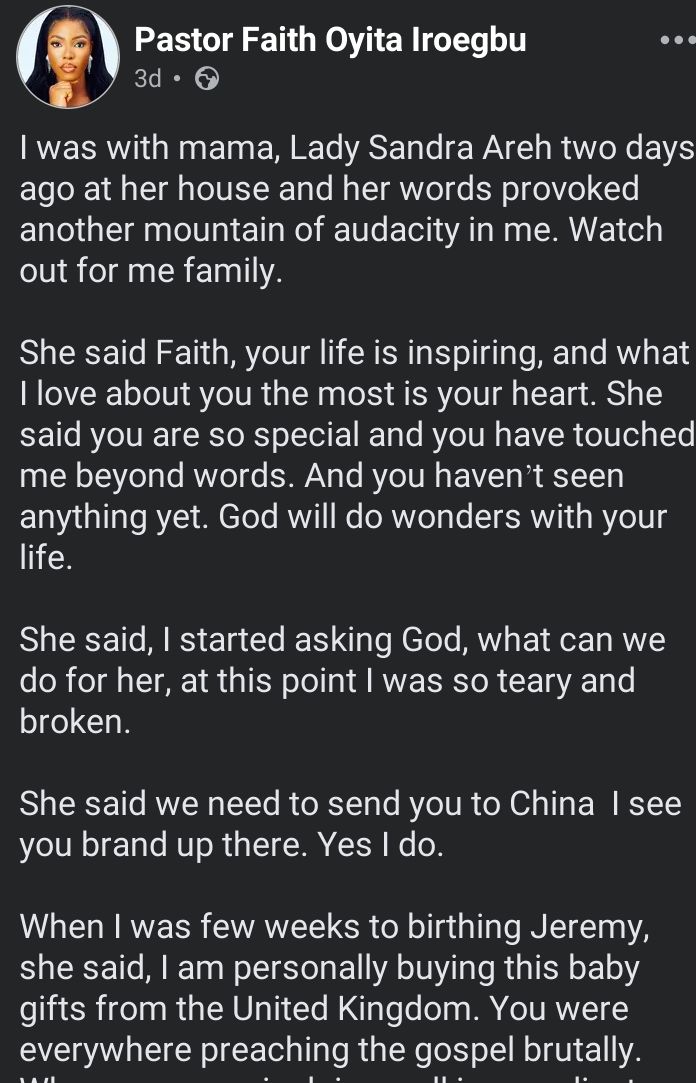Viewport: 696px width, 1083px height.
Task: Tap the author name Pastor Faith Oyita Iroegbu
Action: (330, 40)
